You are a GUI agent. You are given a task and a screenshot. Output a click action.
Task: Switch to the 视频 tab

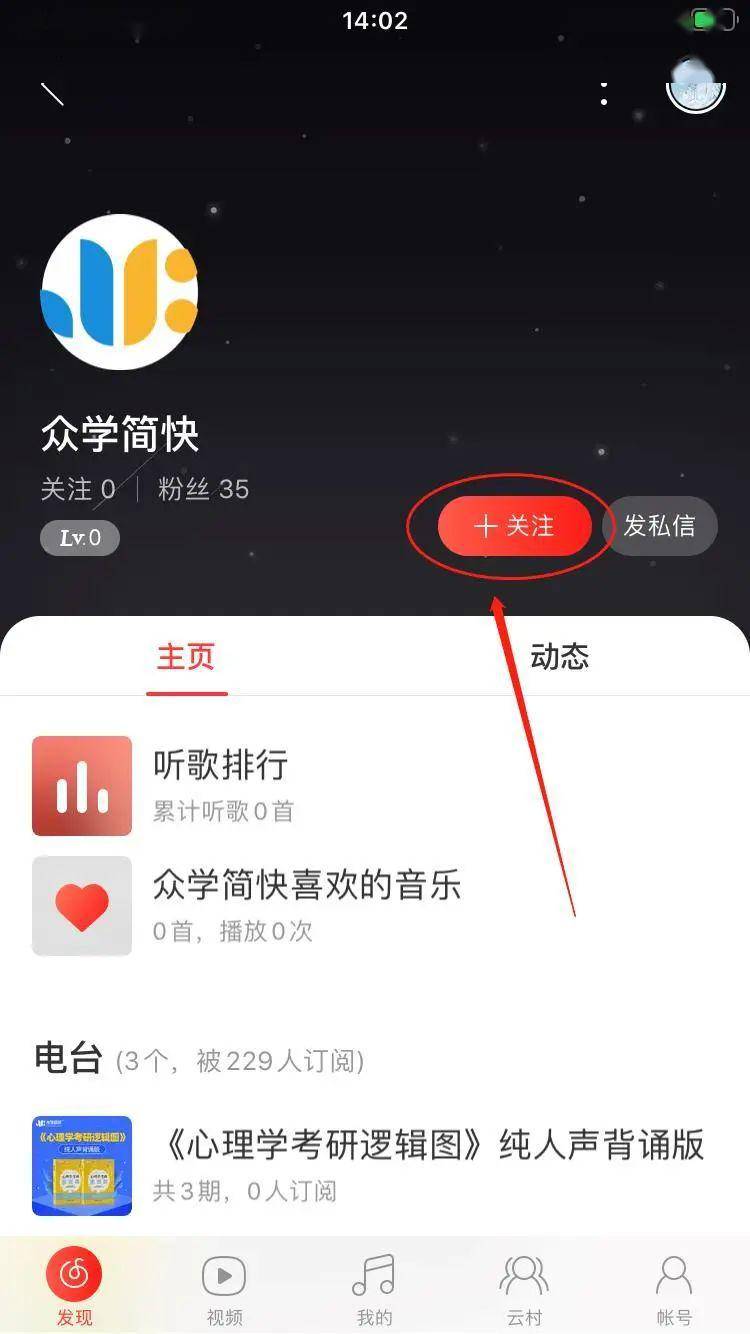coord(224,1288)
